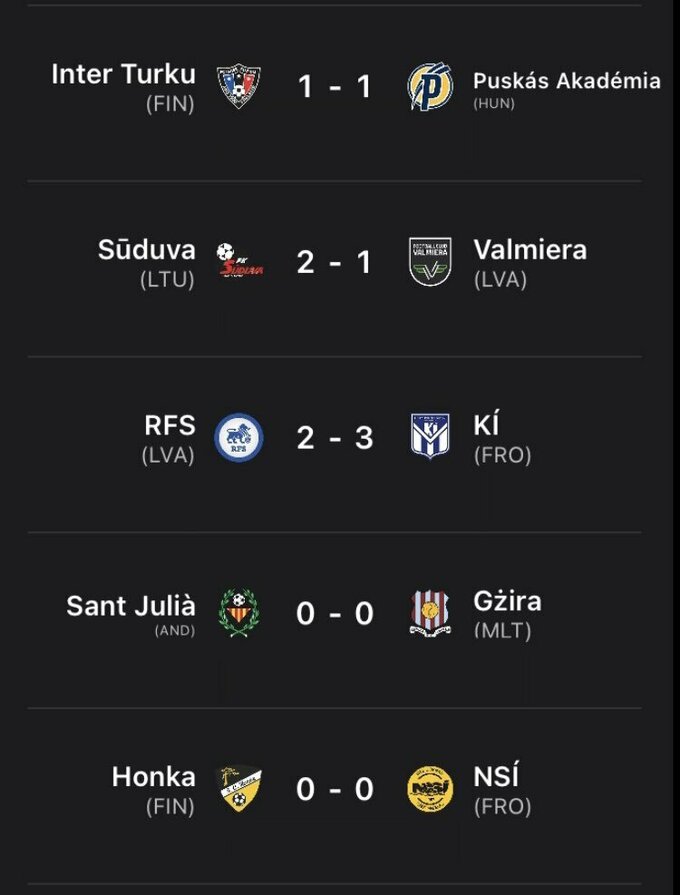
Task: View RFS vs KÍ match details
Action: pyautogui.click(x=335, y=438)
